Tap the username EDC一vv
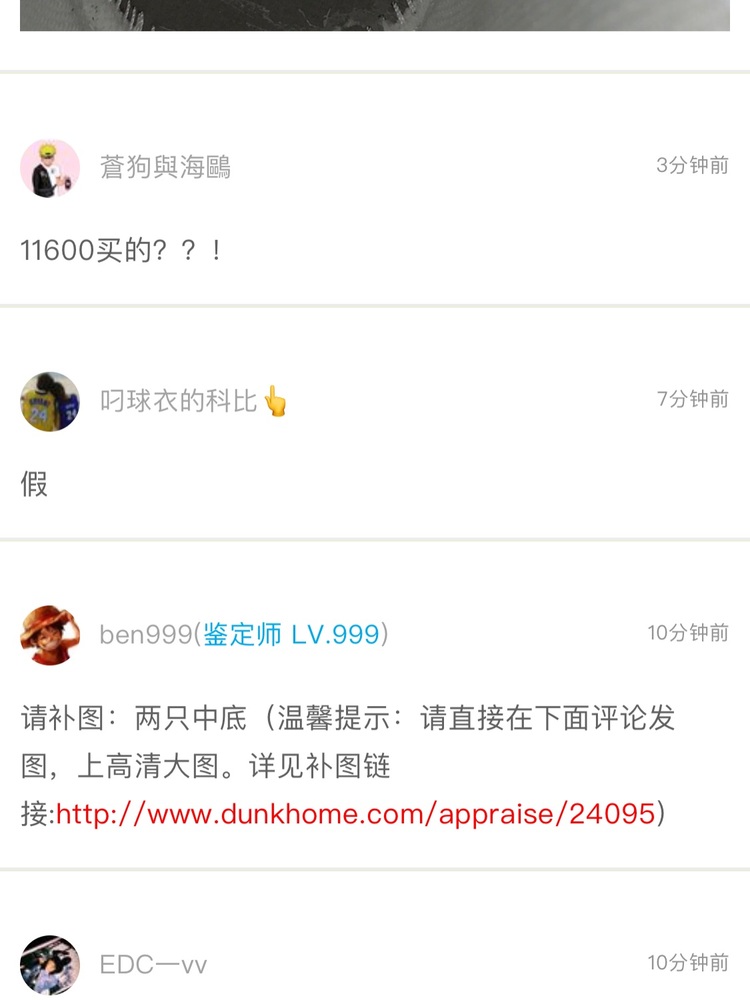The height and width of the screenshot is (1000, 750). (x=154, y=964)
